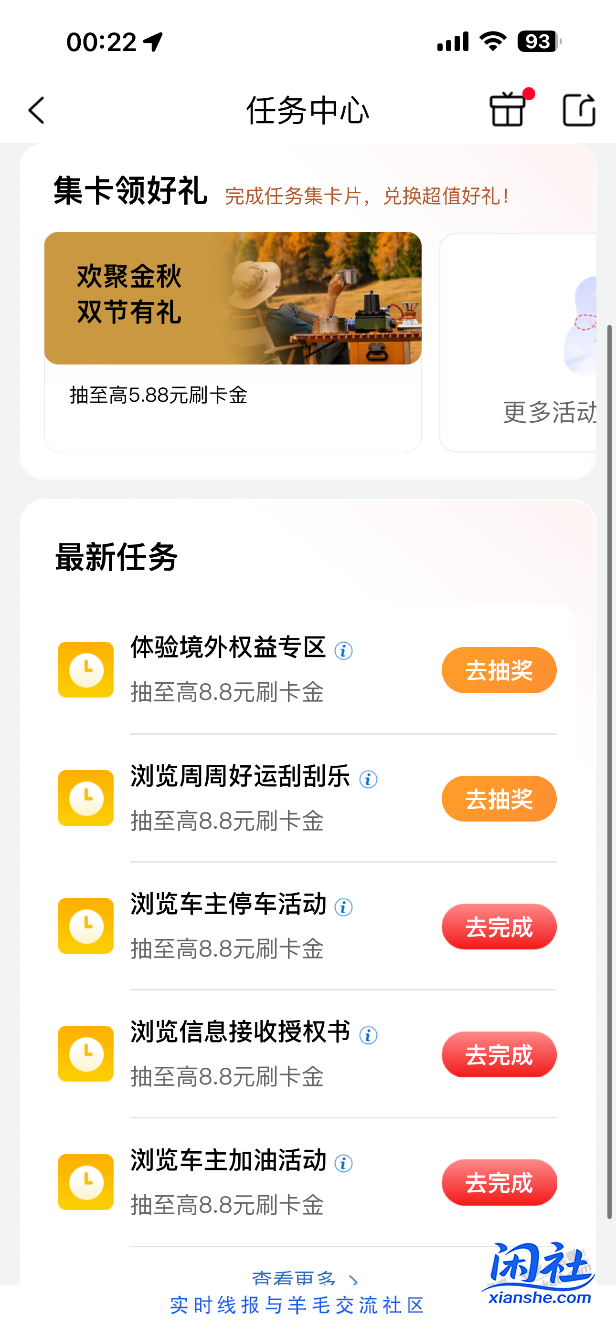Image resolution: width=616 pixels, height=1334 pixels.
Task: Tap 去完成 for 浏览车主停车活动
Action: coord(499,927)
